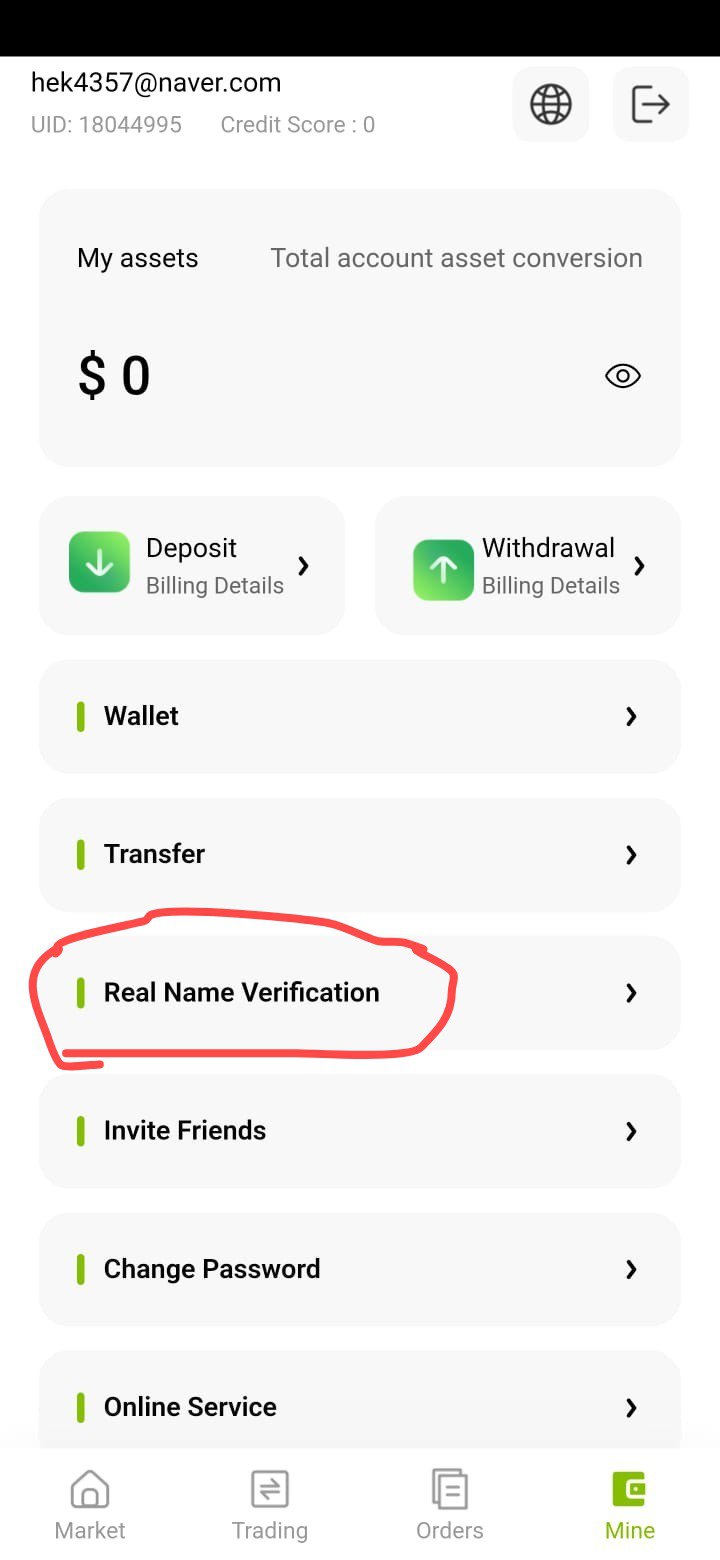720x1560 pixels.
Task: Open the Wallet row
Action: [x=360, y=716]
